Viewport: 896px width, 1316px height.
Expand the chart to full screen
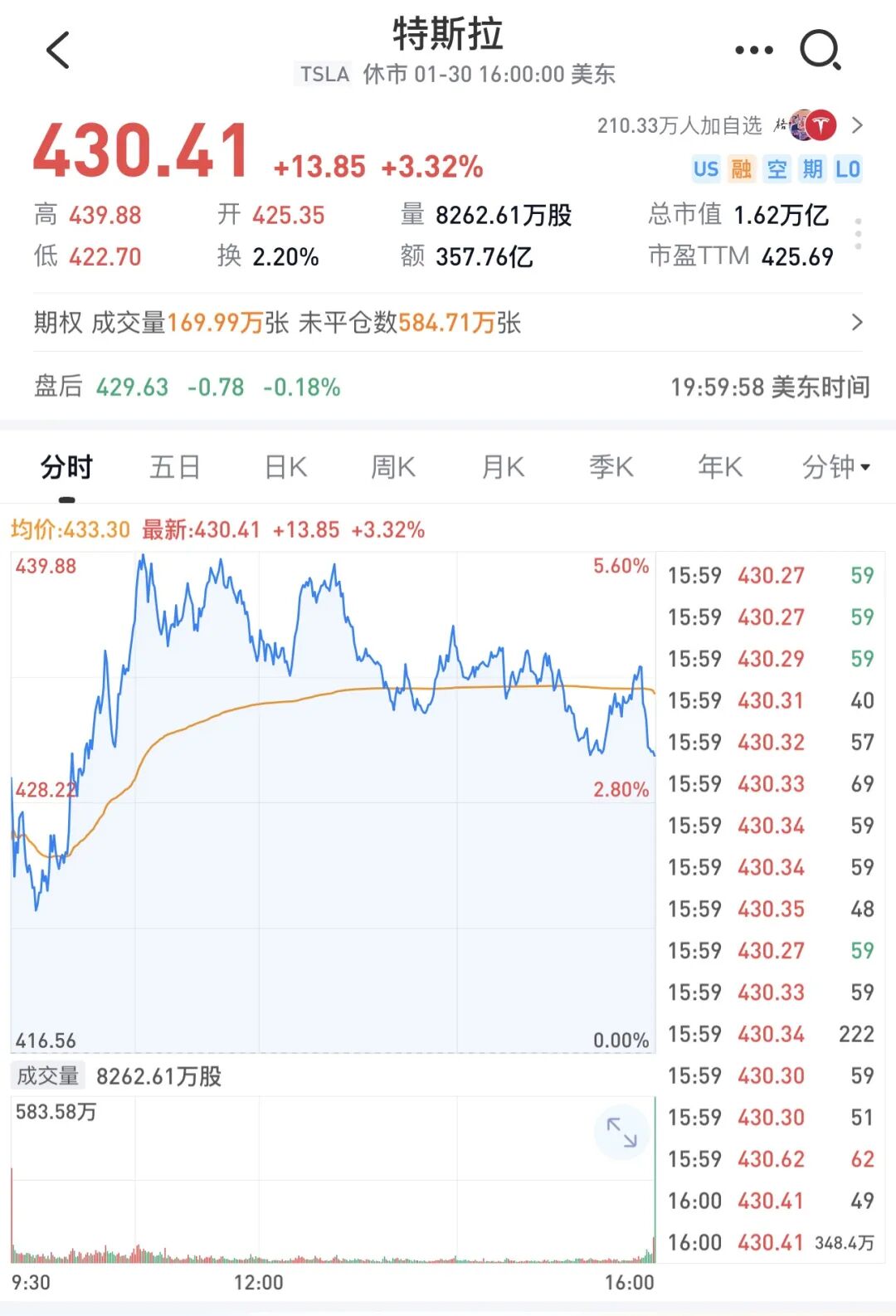click(x=621, y=1132)
